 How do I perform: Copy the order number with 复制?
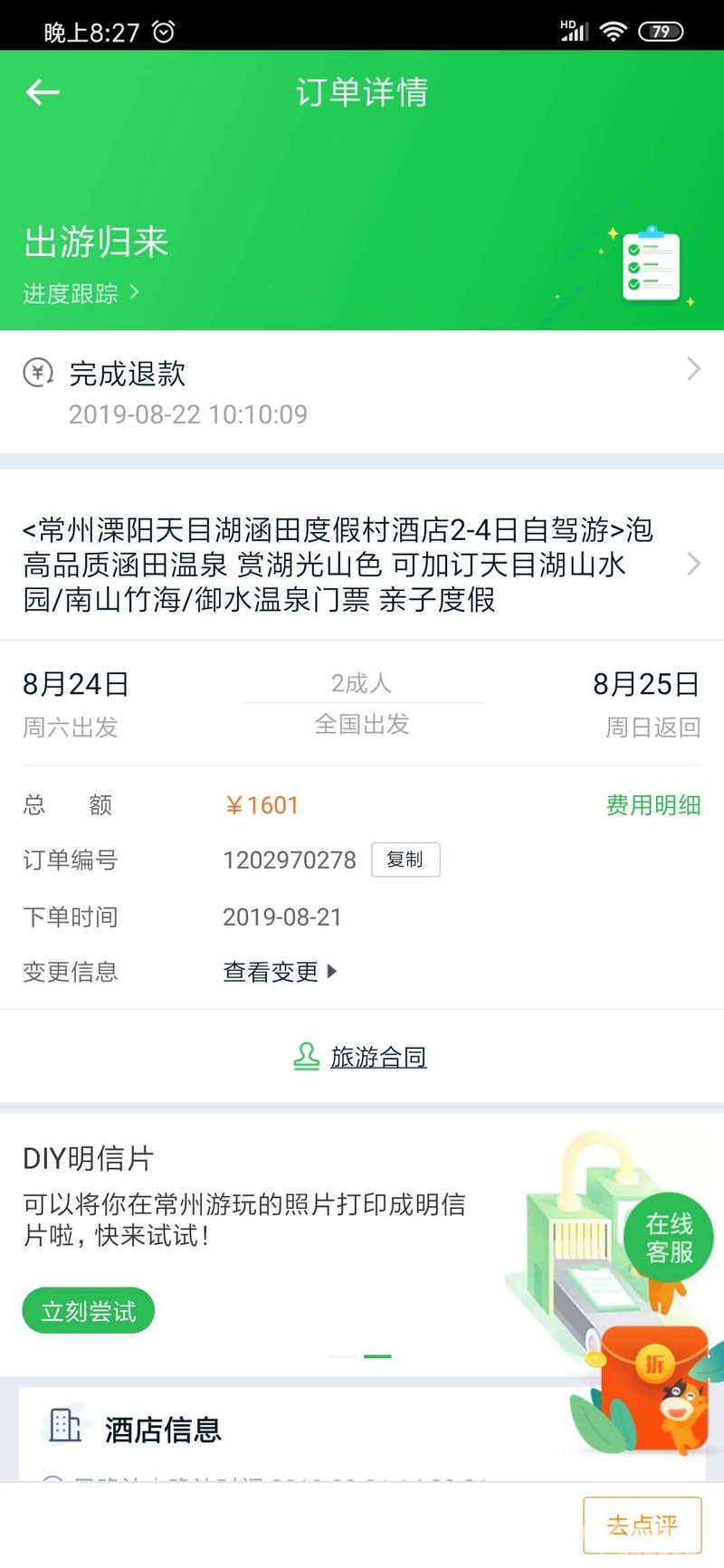coord(405,860)
